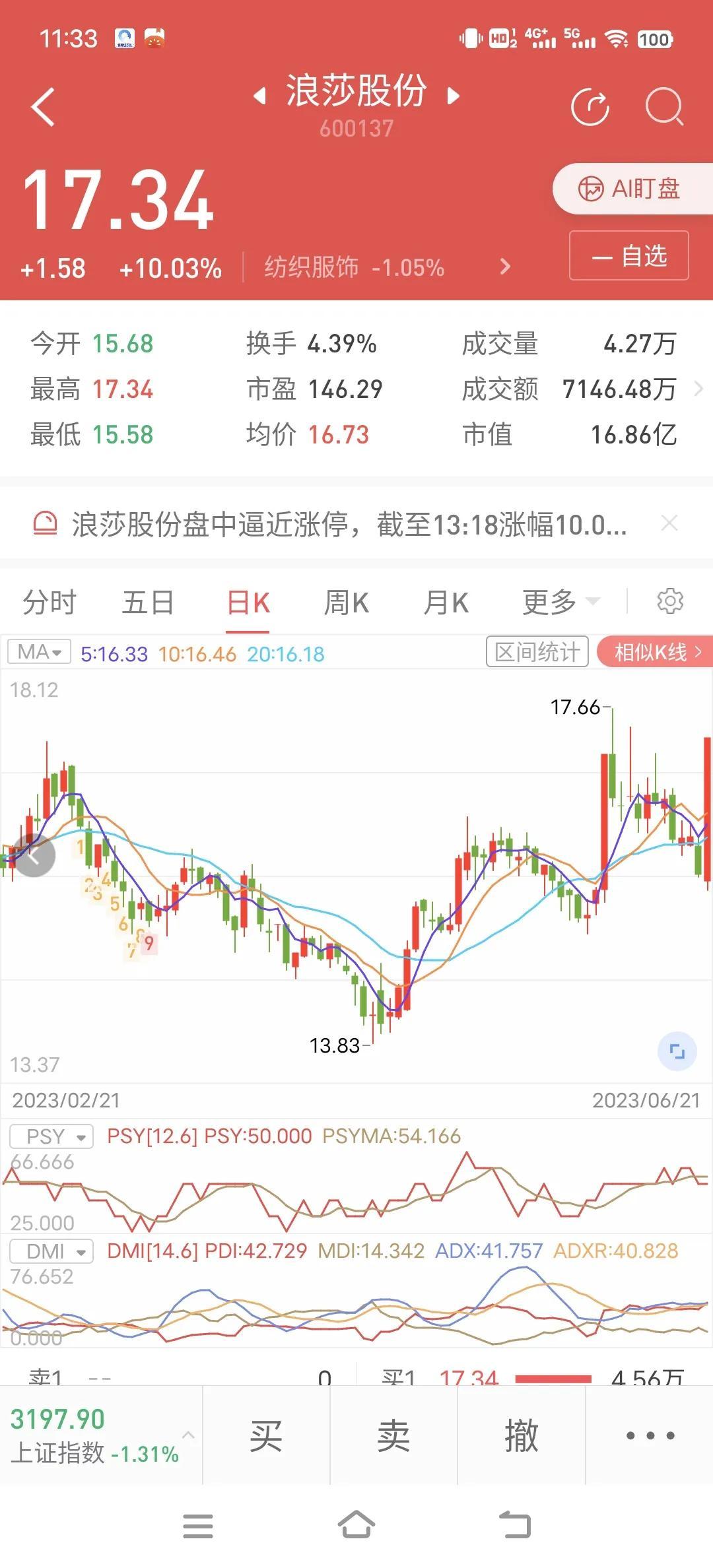
Task: Tap the 卖 sell button
Action: 393,1435
